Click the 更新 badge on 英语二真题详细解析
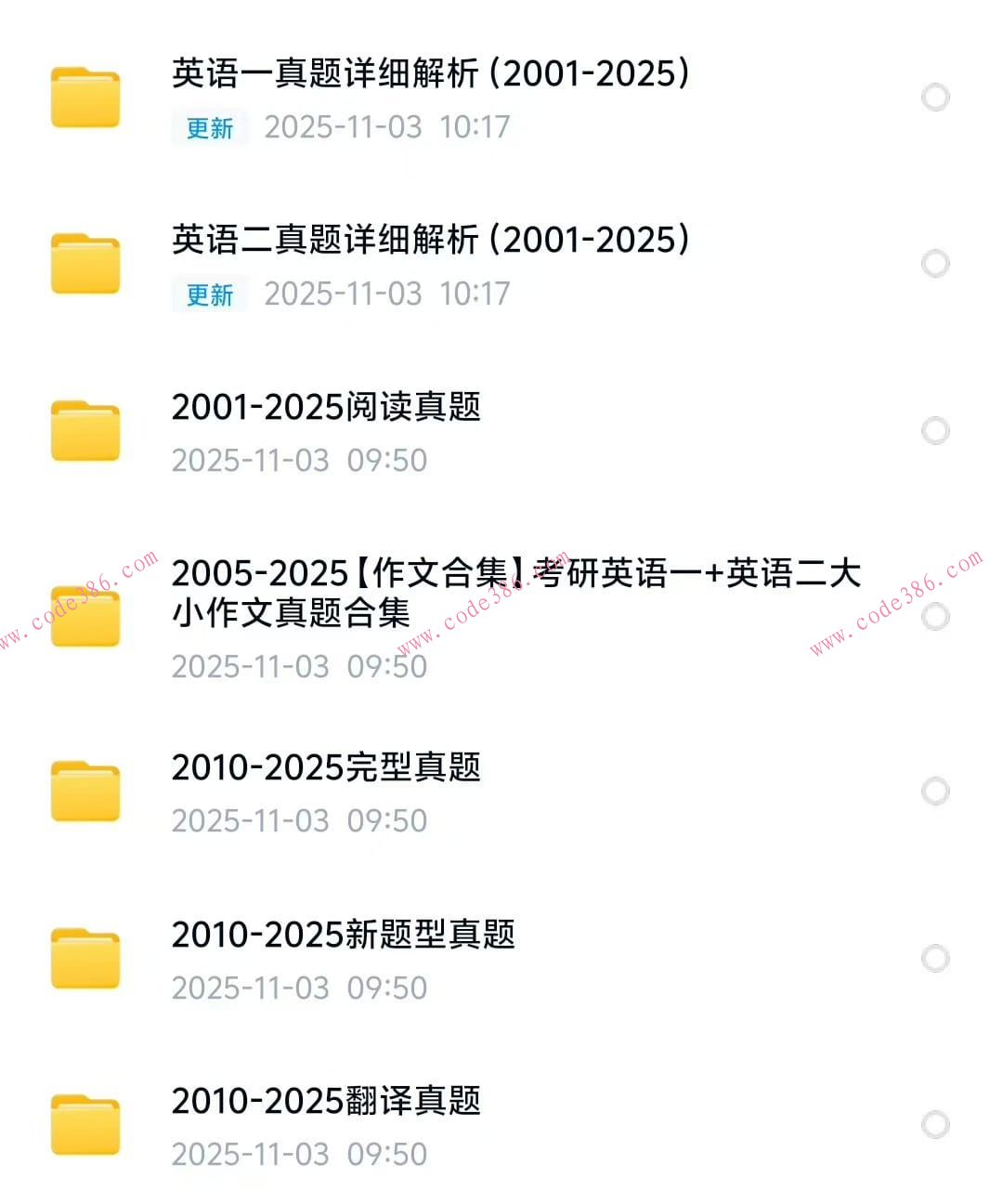1003x1204 pixels. (209, 295)
